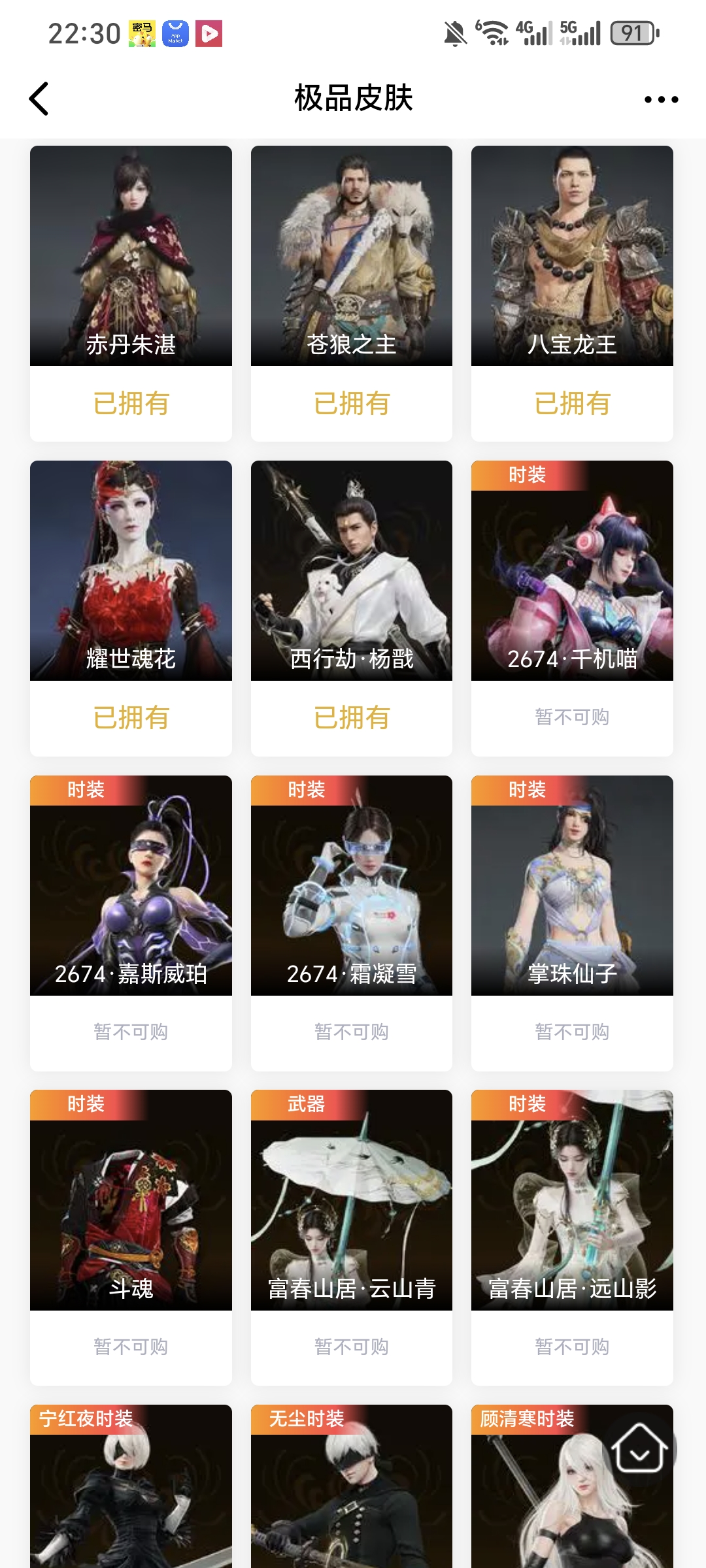Go back from 极品皮肤 page
Screen dimensions: 706x1568
(x=39, y=99)
